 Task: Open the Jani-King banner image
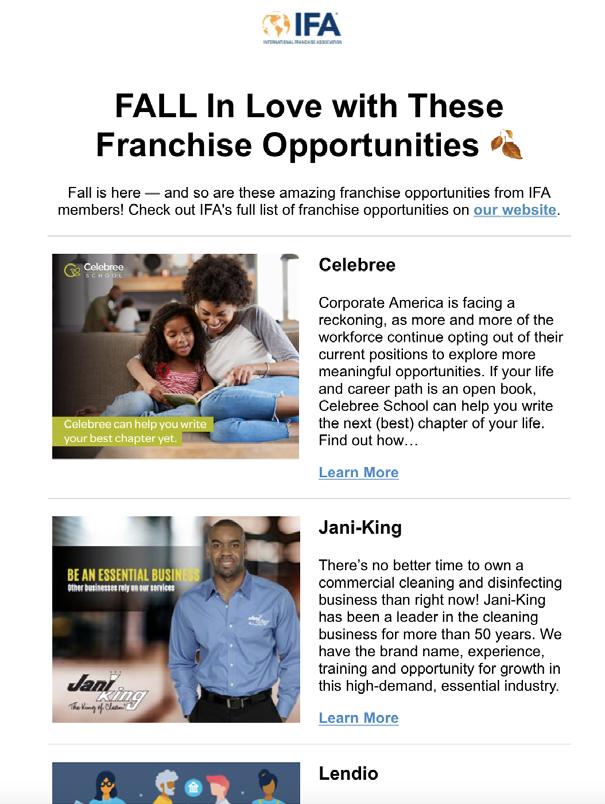coord(176,619)
